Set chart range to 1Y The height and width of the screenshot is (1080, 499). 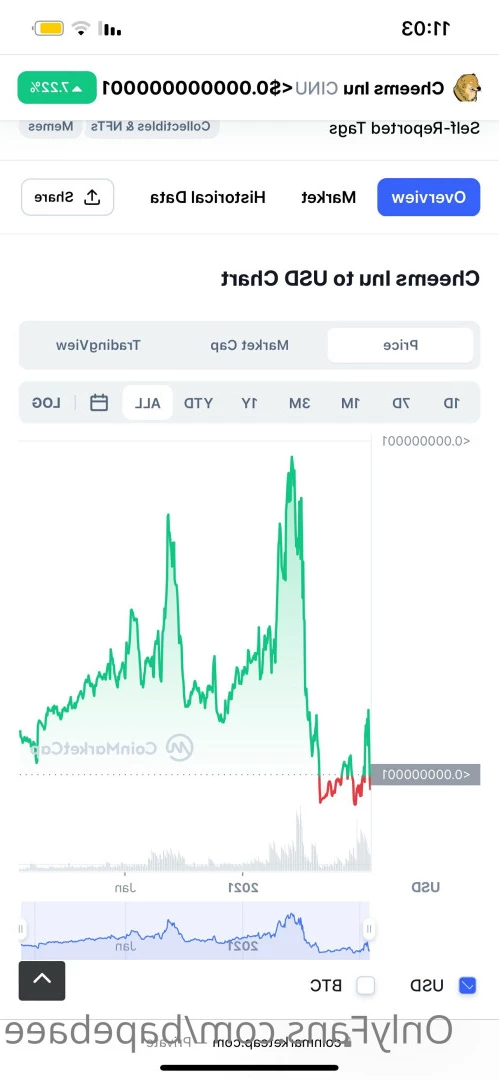pos(249,402)
